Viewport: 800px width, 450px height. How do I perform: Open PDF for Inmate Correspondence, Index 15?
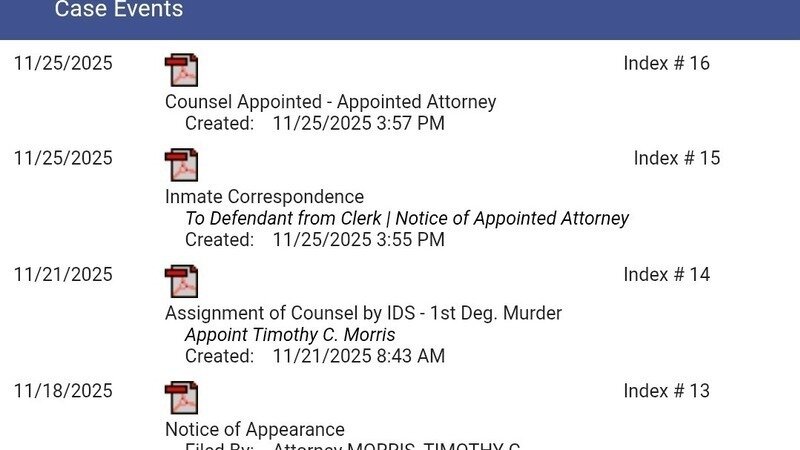[x=181, y=165]
